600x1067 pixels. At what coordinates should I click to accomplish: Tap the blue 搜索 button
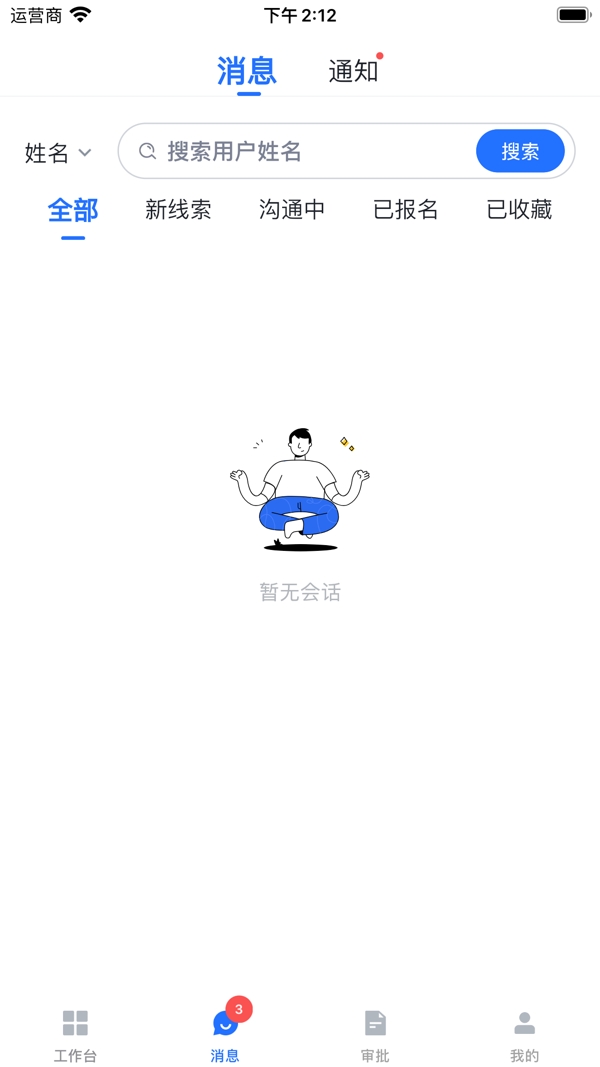coord(520,151)
